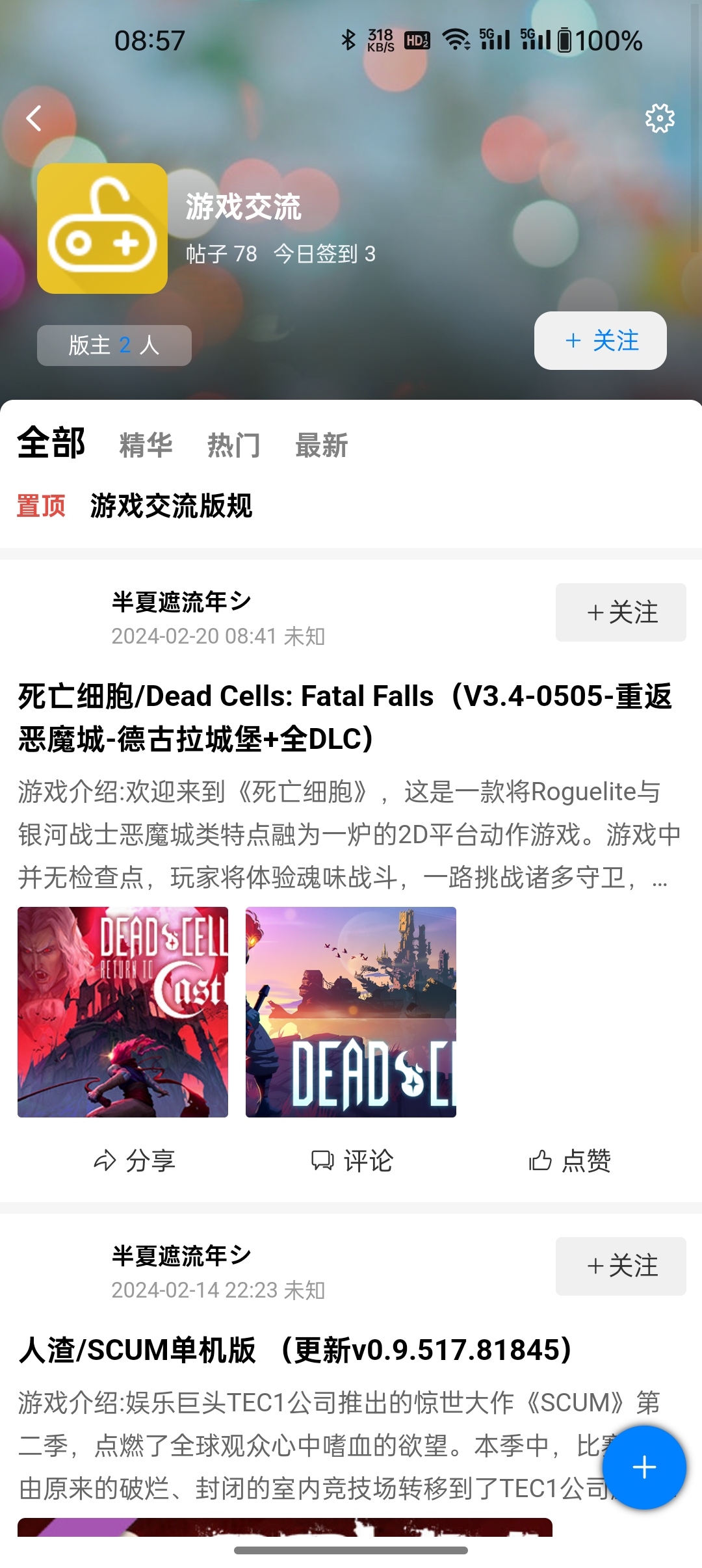Screen dimensions: 702x1568
Task: View the 版主 2 人 moderators list
Action: coord(114,345)
